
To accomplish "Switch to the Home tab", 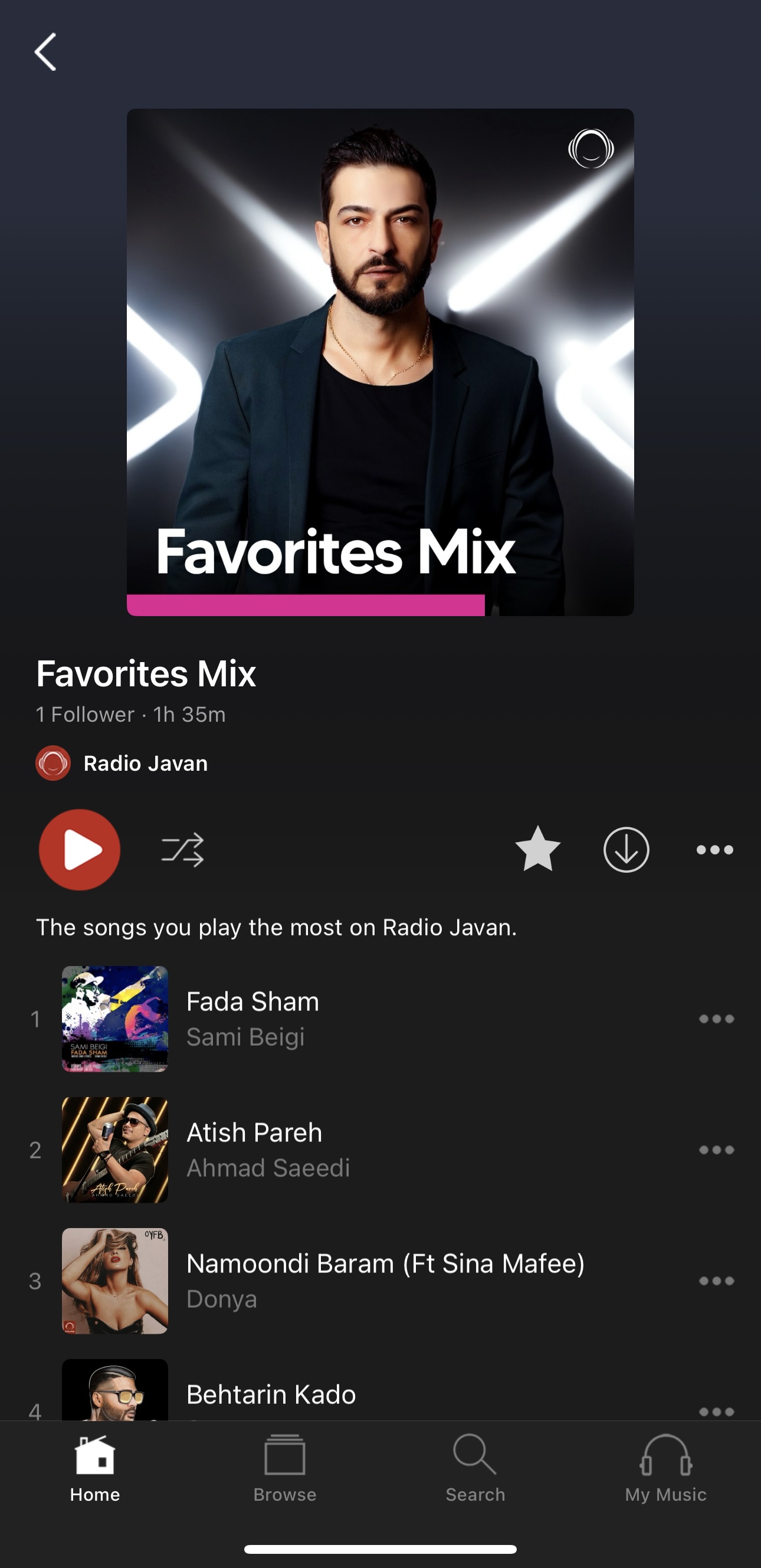I will [95, 1469].
